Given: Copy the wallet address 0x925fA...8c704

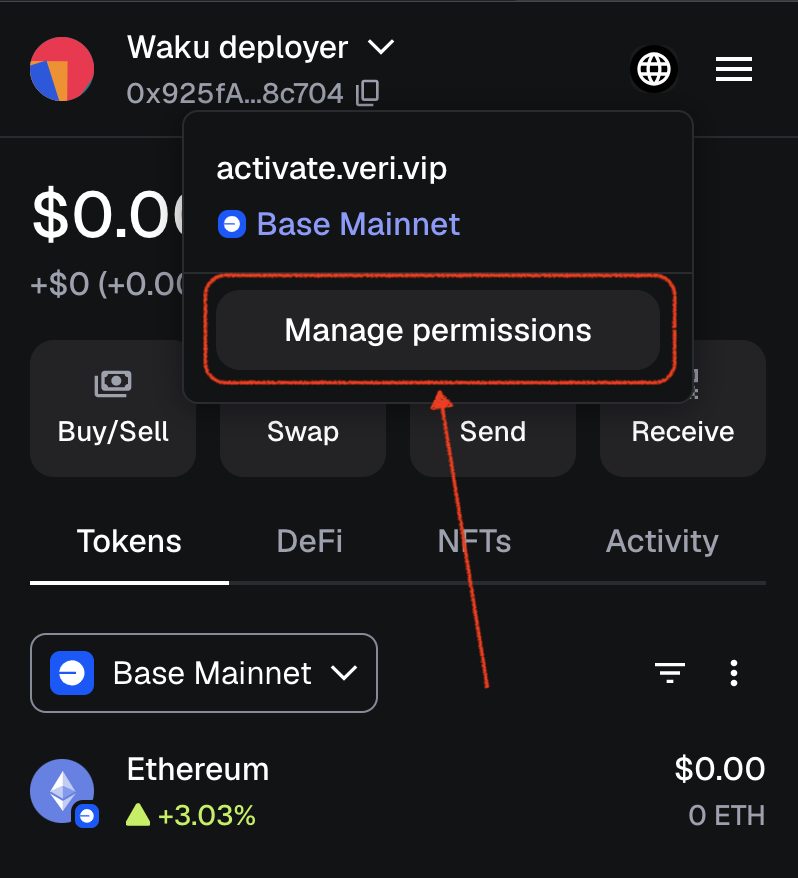Looking at the screenshot, I should click(368, 93).
